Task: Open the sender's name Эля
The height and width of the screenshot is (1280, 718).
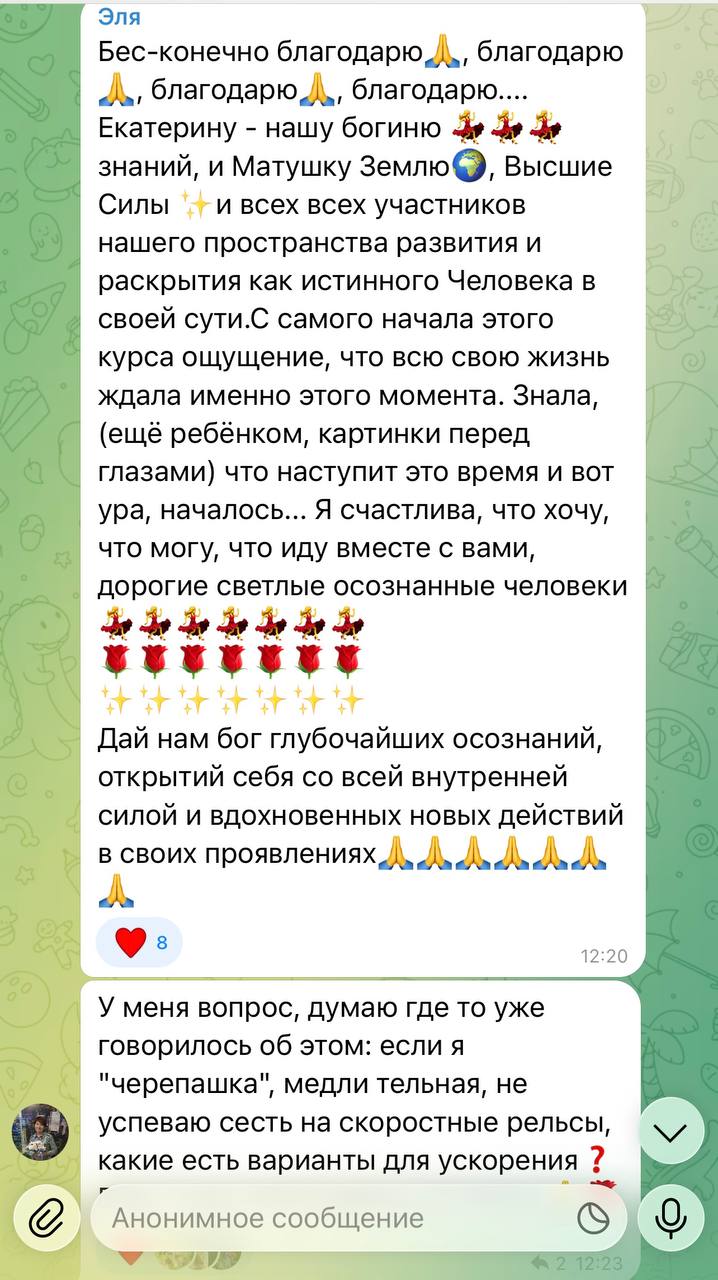Action: (x=120, y=17)
